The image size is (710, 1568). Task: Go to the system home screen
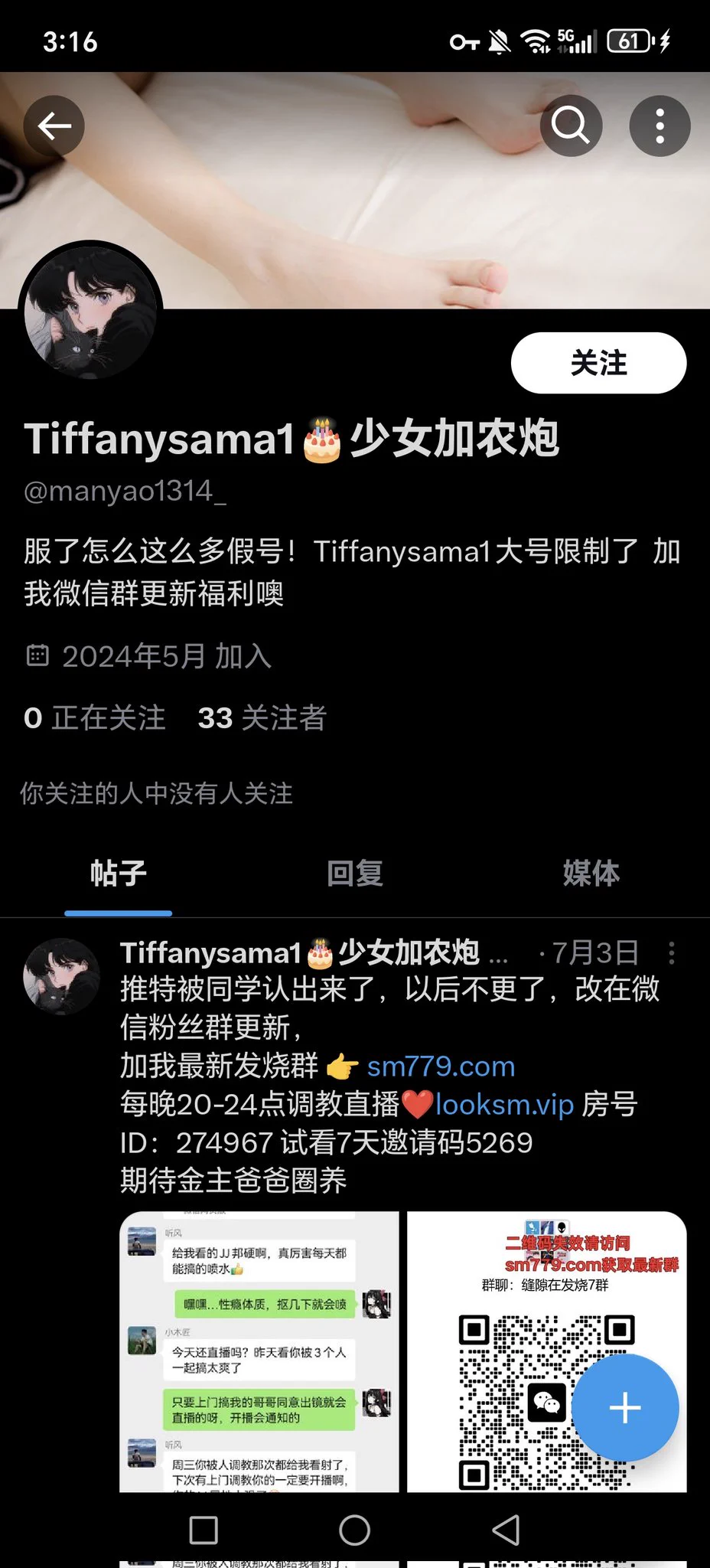click(354, 1530)
